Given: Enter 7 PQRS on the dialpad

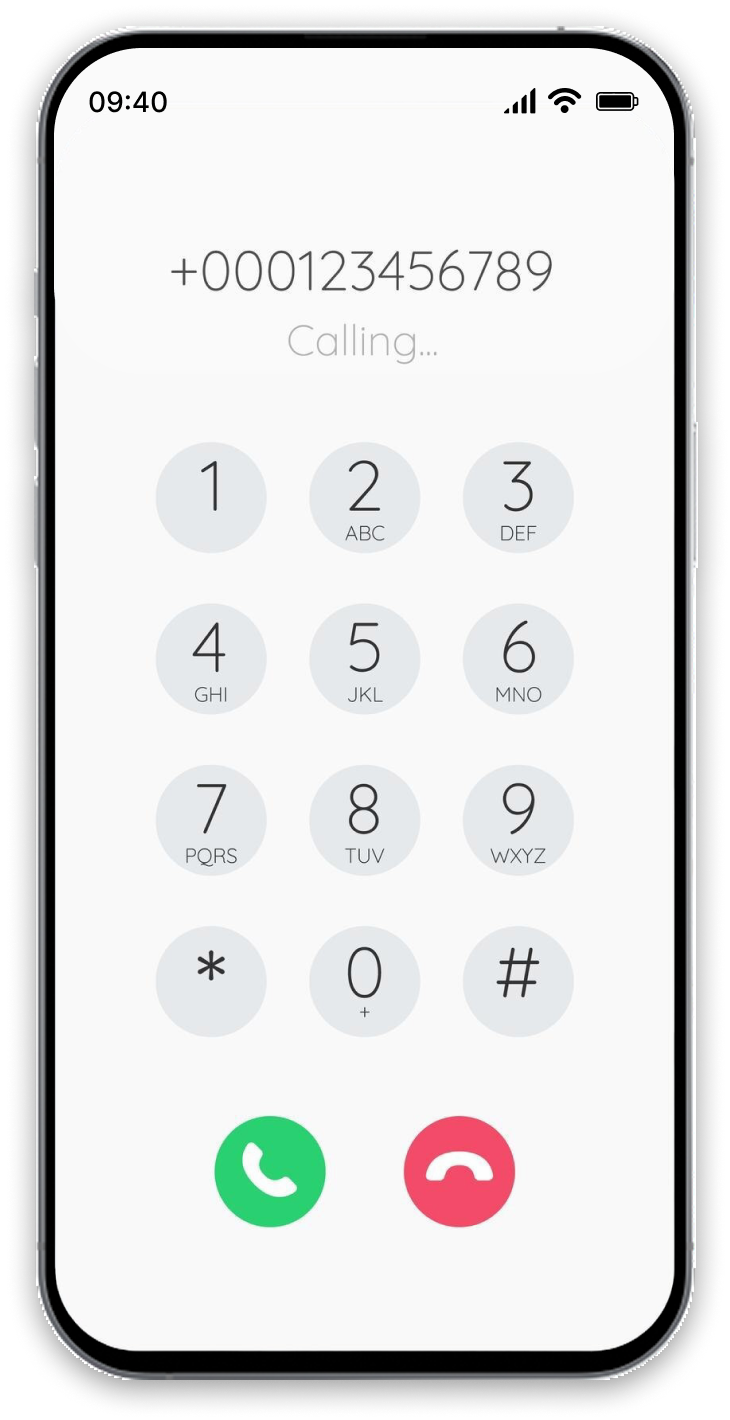Looking at the screenshot, I should point(211,820).
